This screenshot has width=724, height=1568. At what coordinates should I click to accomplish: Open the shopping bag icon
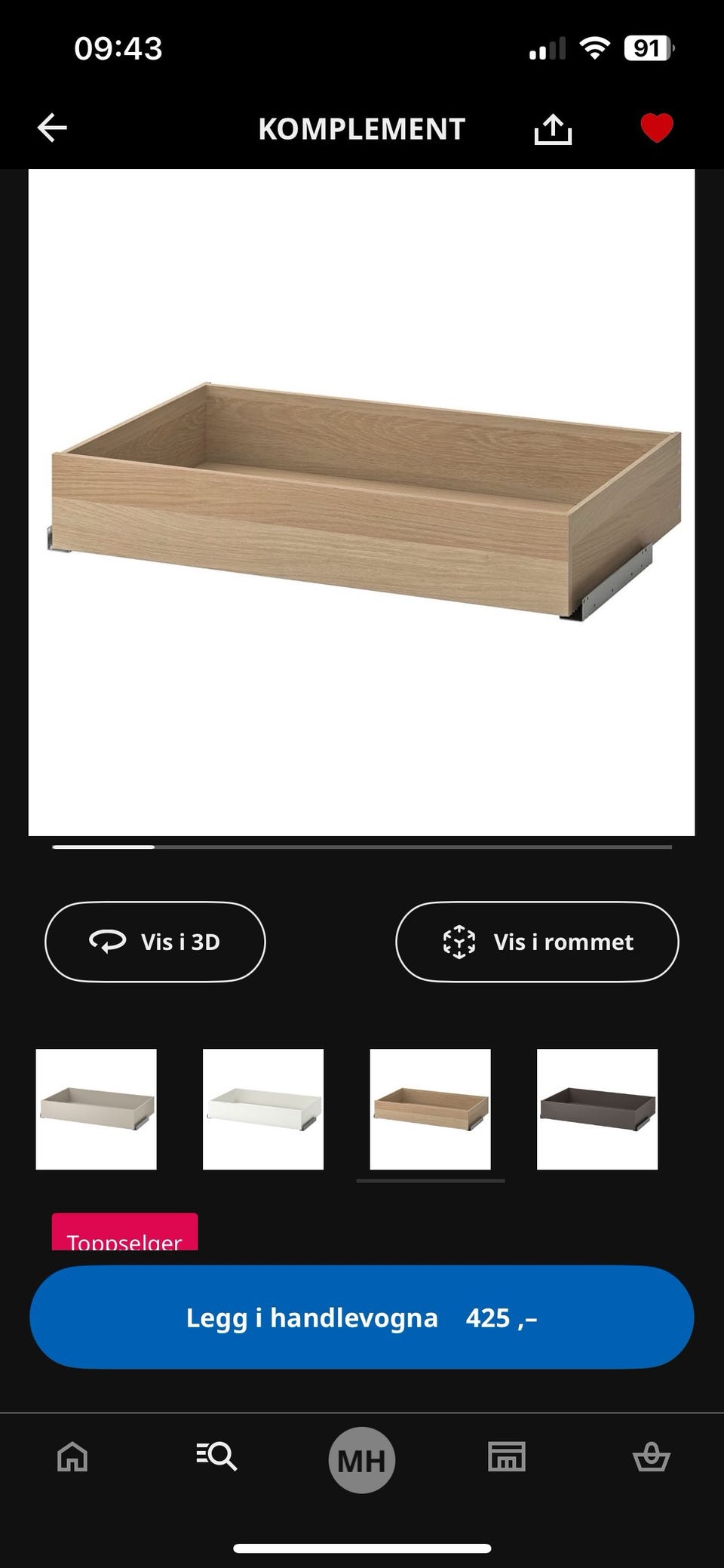[653, 1458]
